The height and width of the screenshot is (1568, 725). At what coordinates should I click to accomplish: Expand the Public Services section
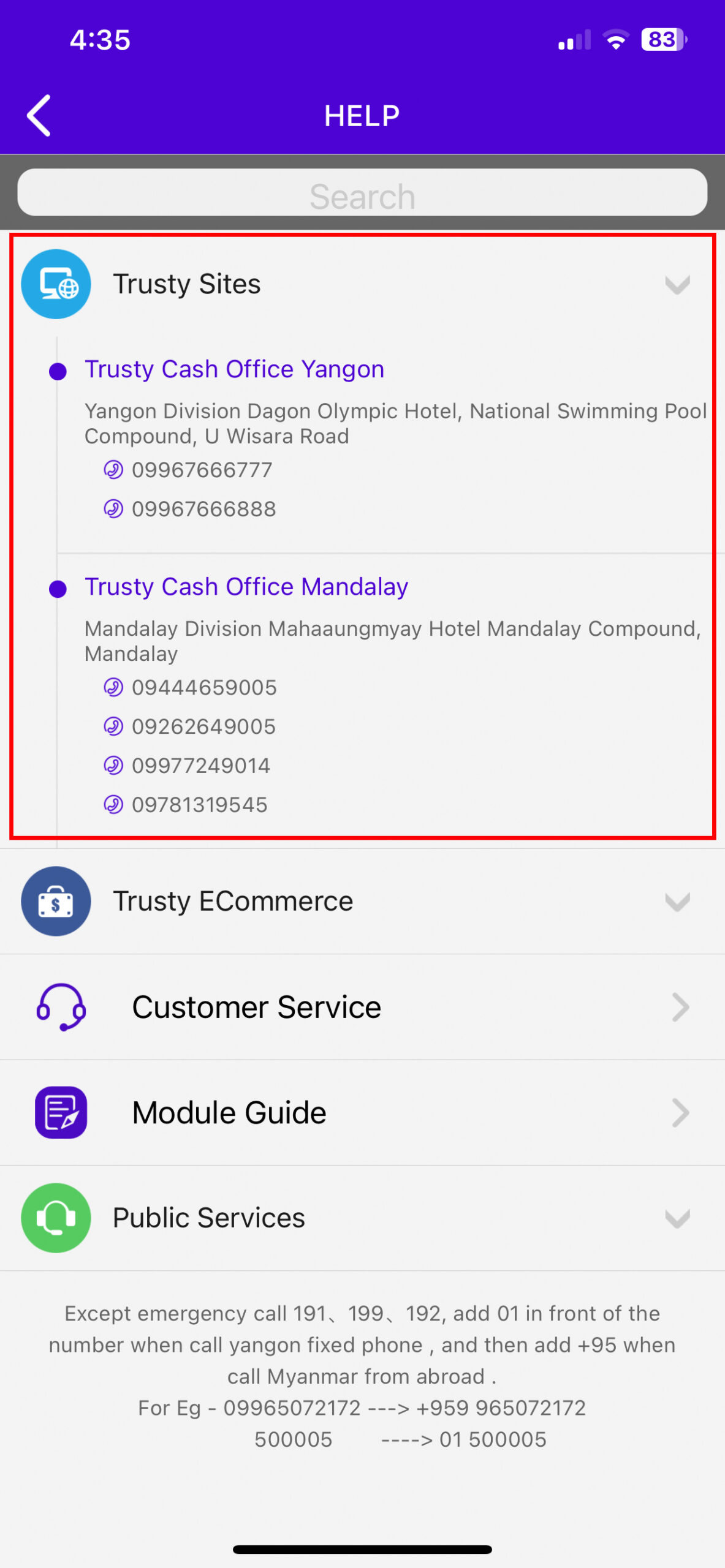tap(362, 1218)
